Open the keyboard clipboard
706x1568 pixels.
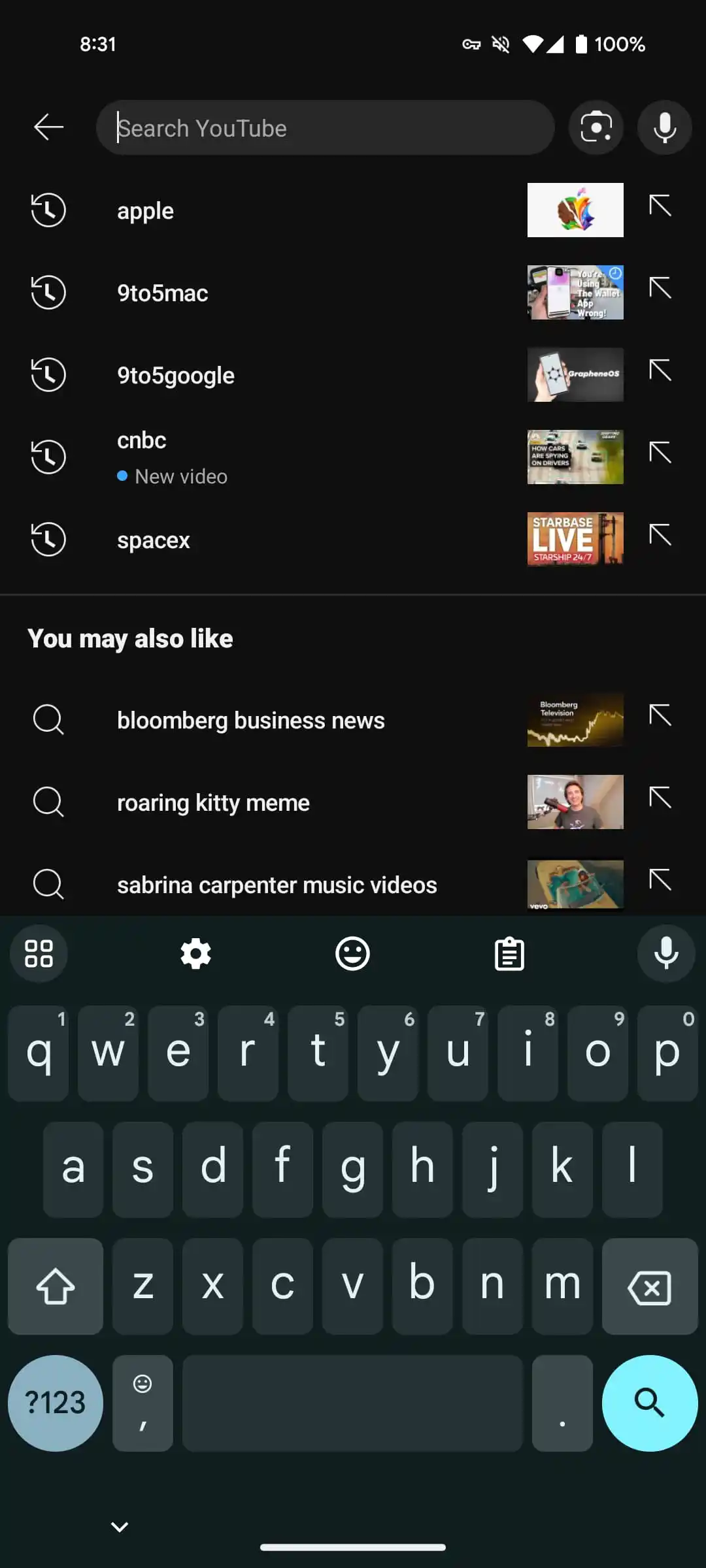(x=509, y=954)
